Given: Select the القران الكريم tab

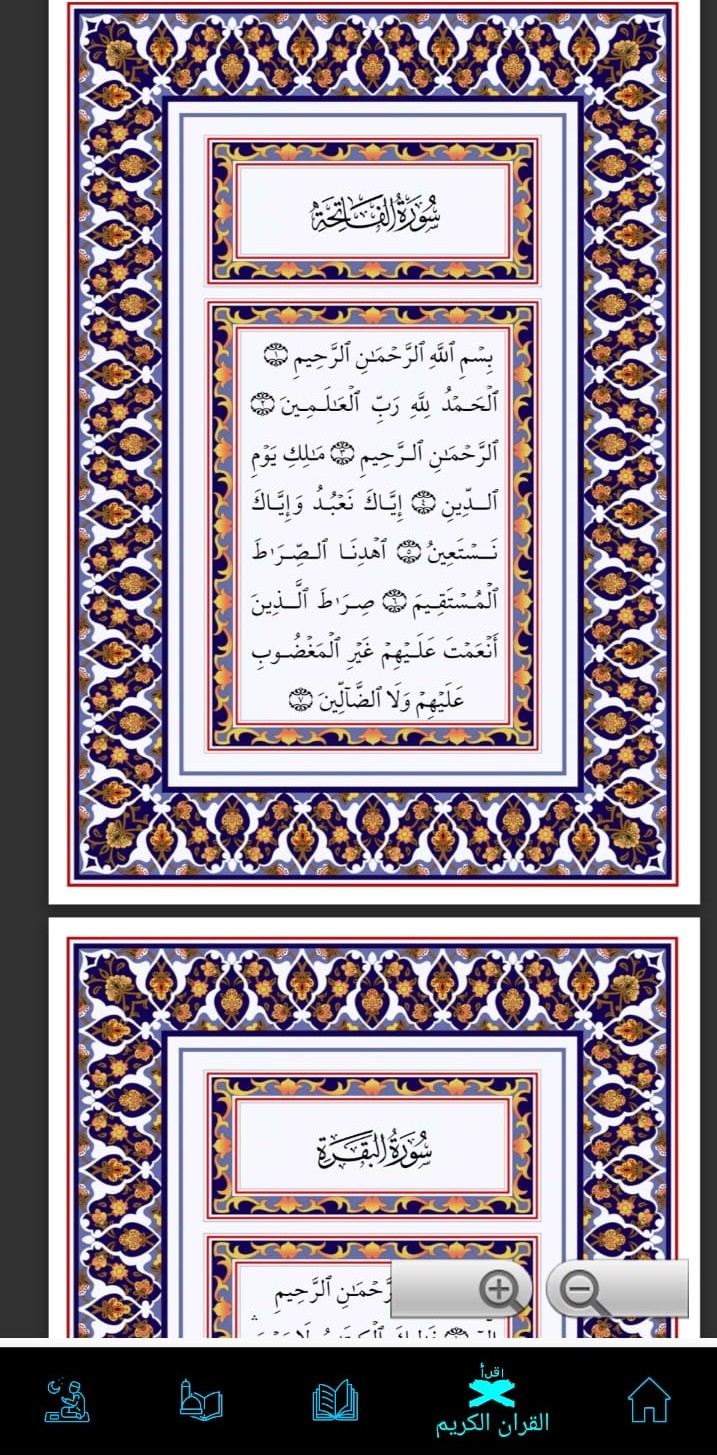Looking at the screenshot, I should pos(492,1403).
